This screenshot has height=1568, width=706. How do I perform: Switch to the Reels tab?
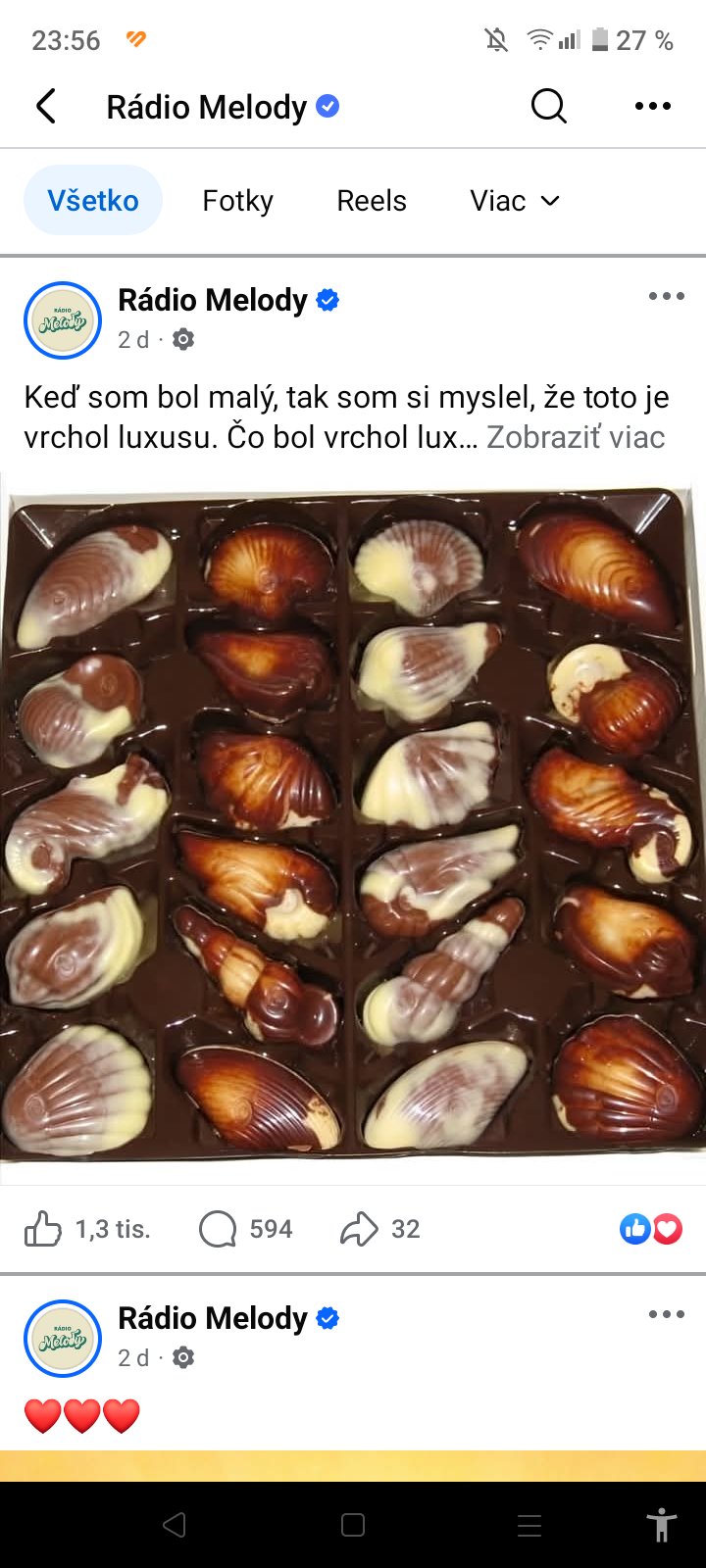pyautogui.click(x=371, y=201)
